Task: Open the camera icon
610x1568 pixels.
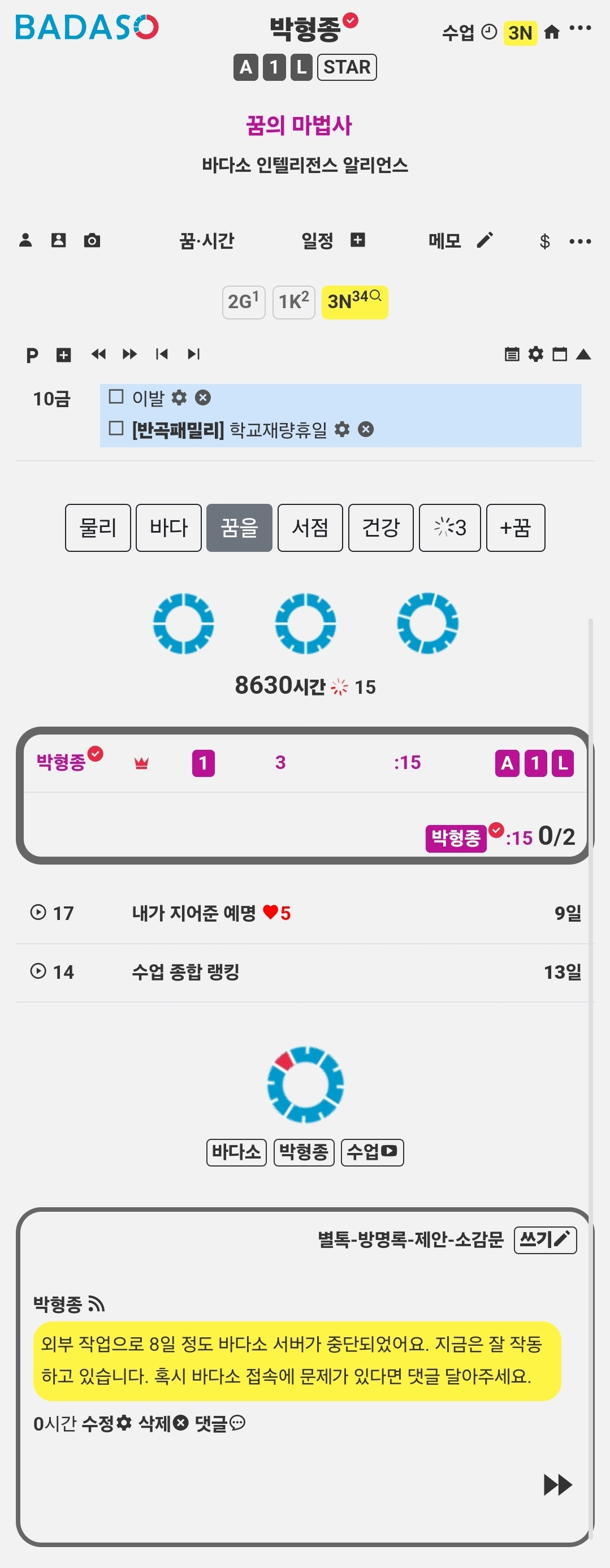Action: pos(92,240)
